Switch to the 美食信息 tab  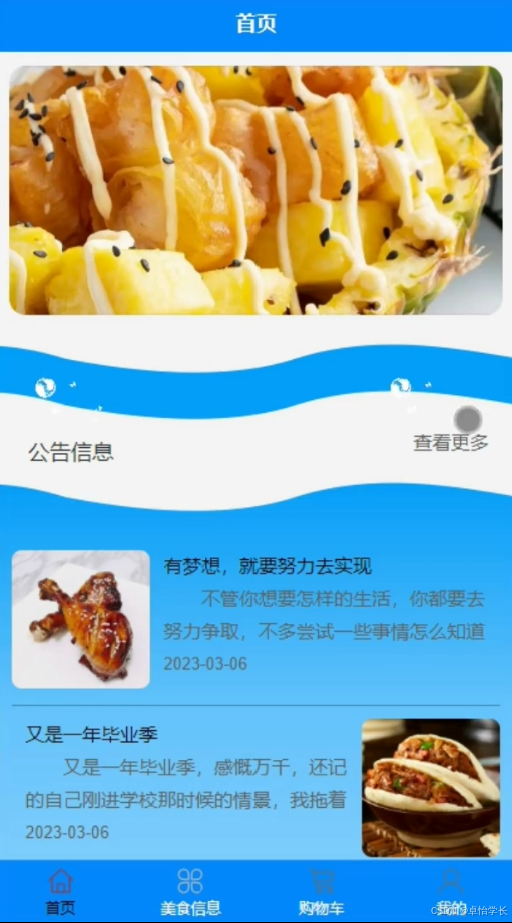(x=191, y=892)
